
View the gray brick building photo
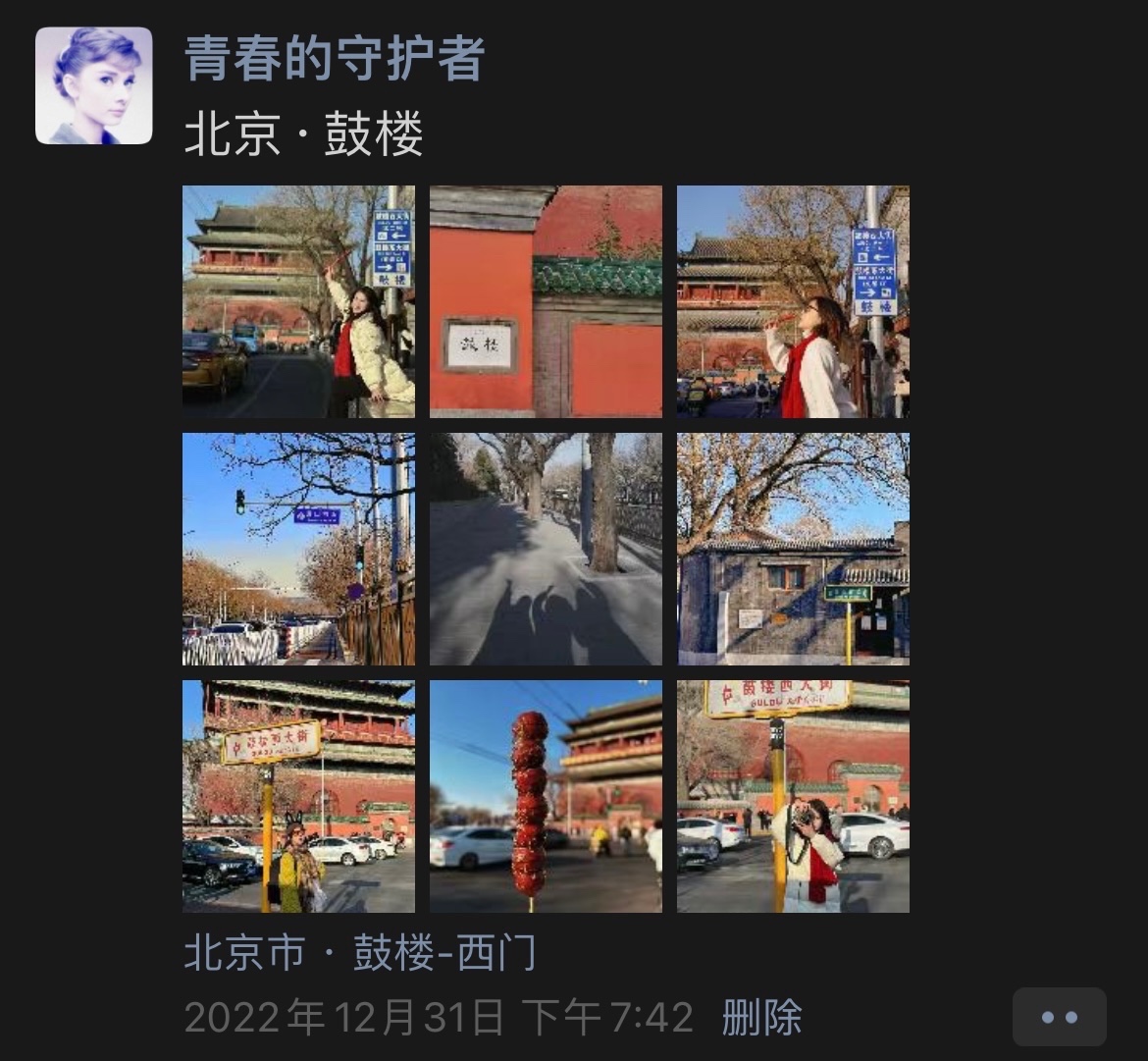793,549
